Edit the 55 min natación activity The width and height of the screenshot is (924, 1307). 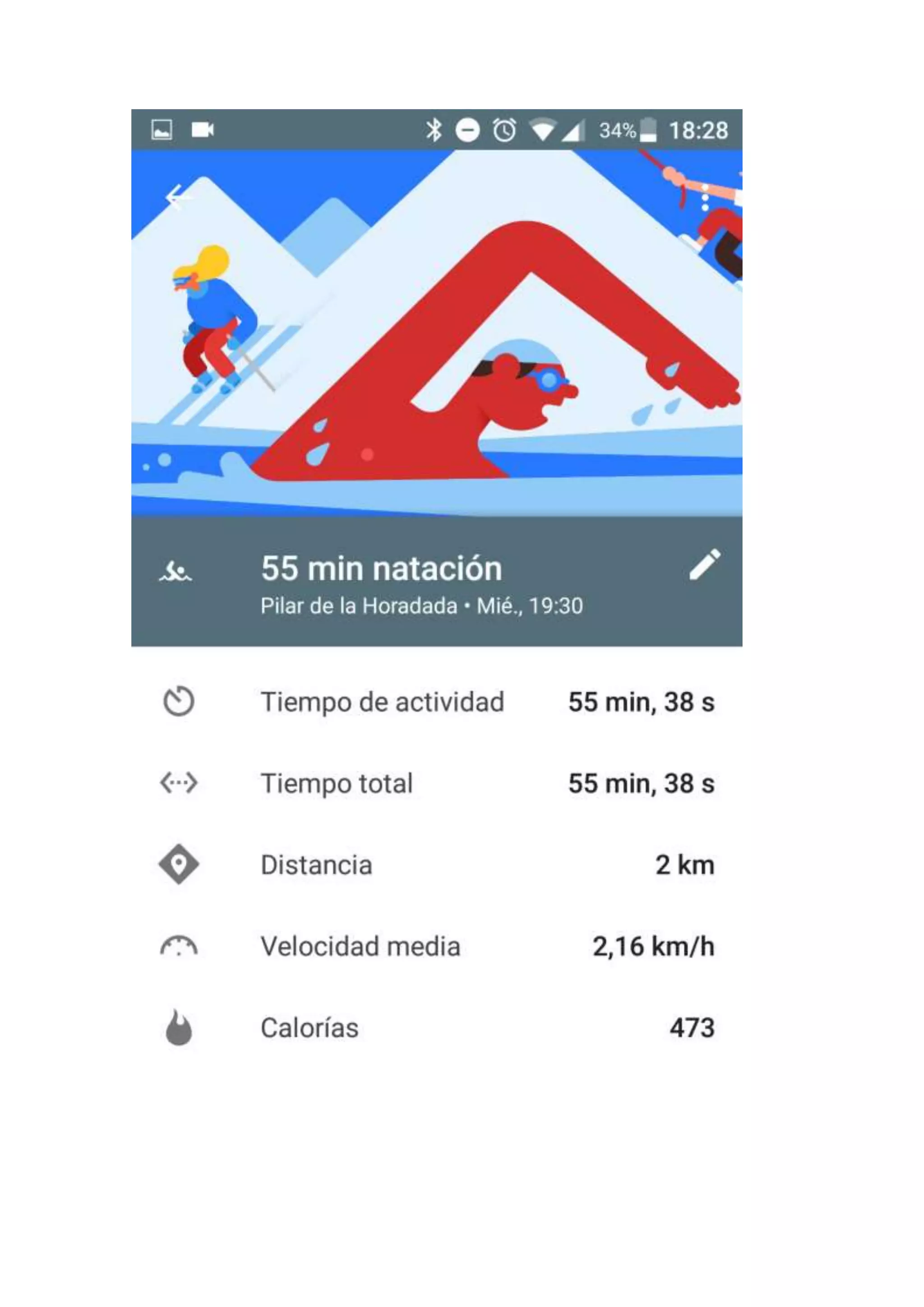pyautogui.click(x=704, y=565)
